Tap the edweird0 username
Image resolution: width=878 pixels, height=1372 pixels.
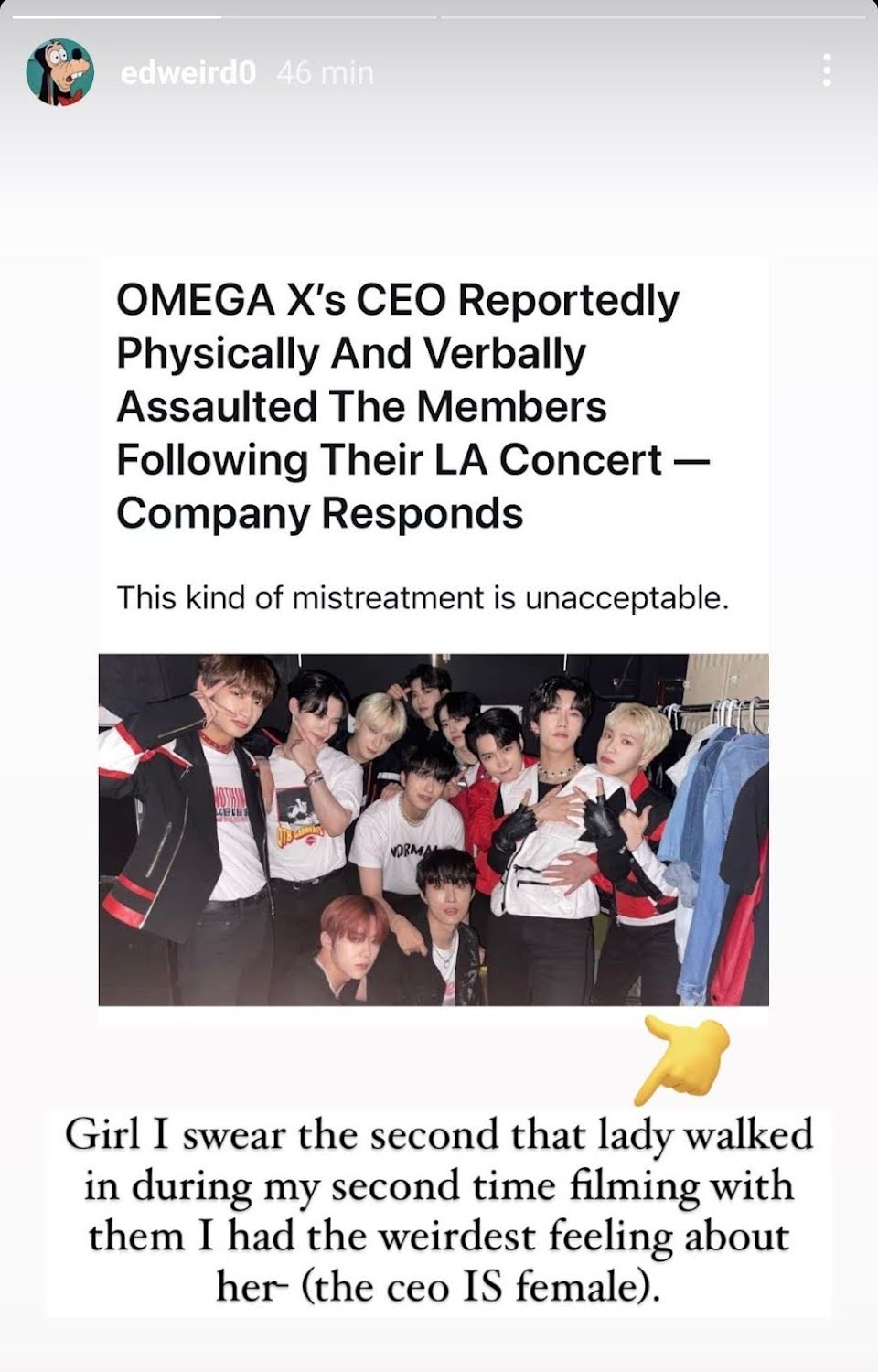(187, 72)
